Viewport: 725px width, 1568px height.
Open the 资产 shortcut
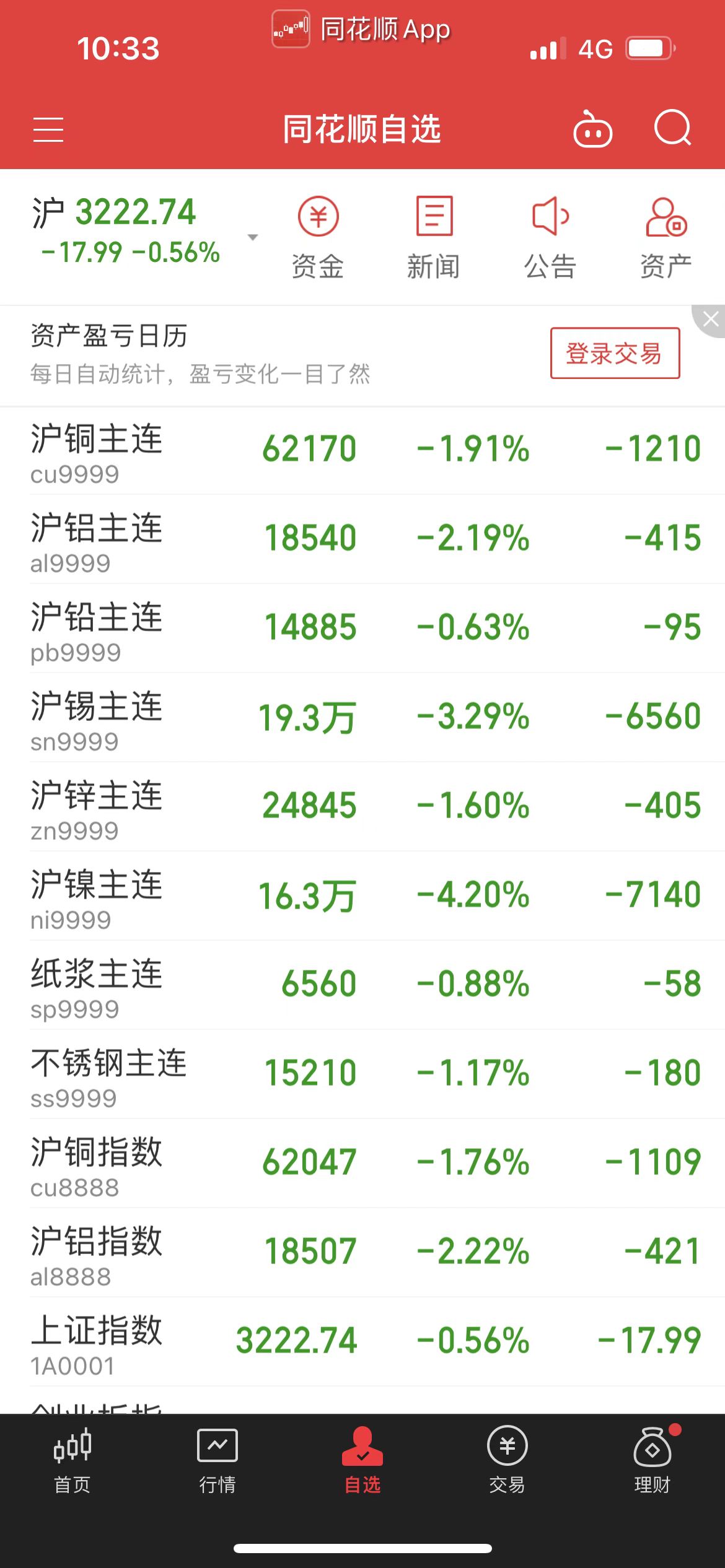pyautogui.click(x=666, y=237)
